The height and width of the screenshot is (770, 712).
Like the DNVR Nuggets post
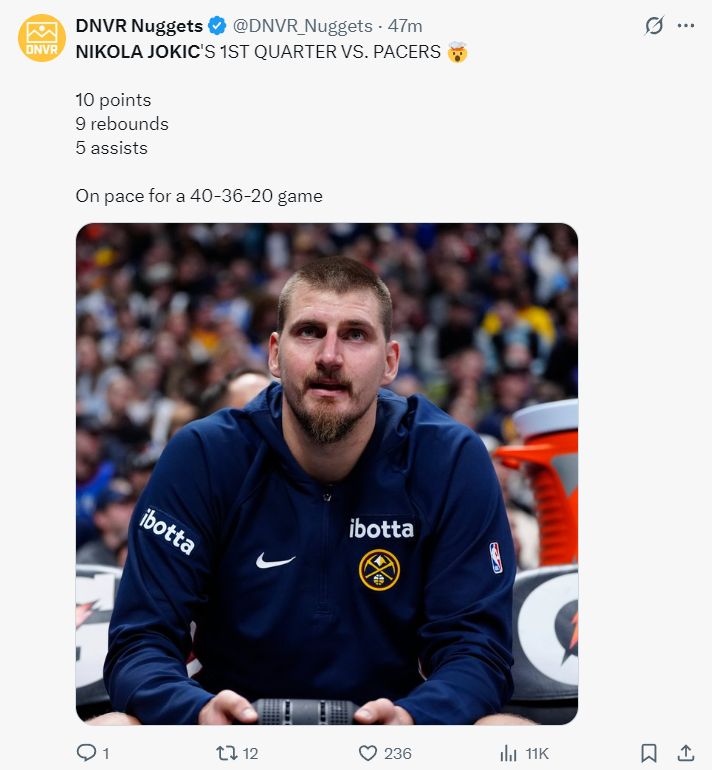click(x=368, y=753)
